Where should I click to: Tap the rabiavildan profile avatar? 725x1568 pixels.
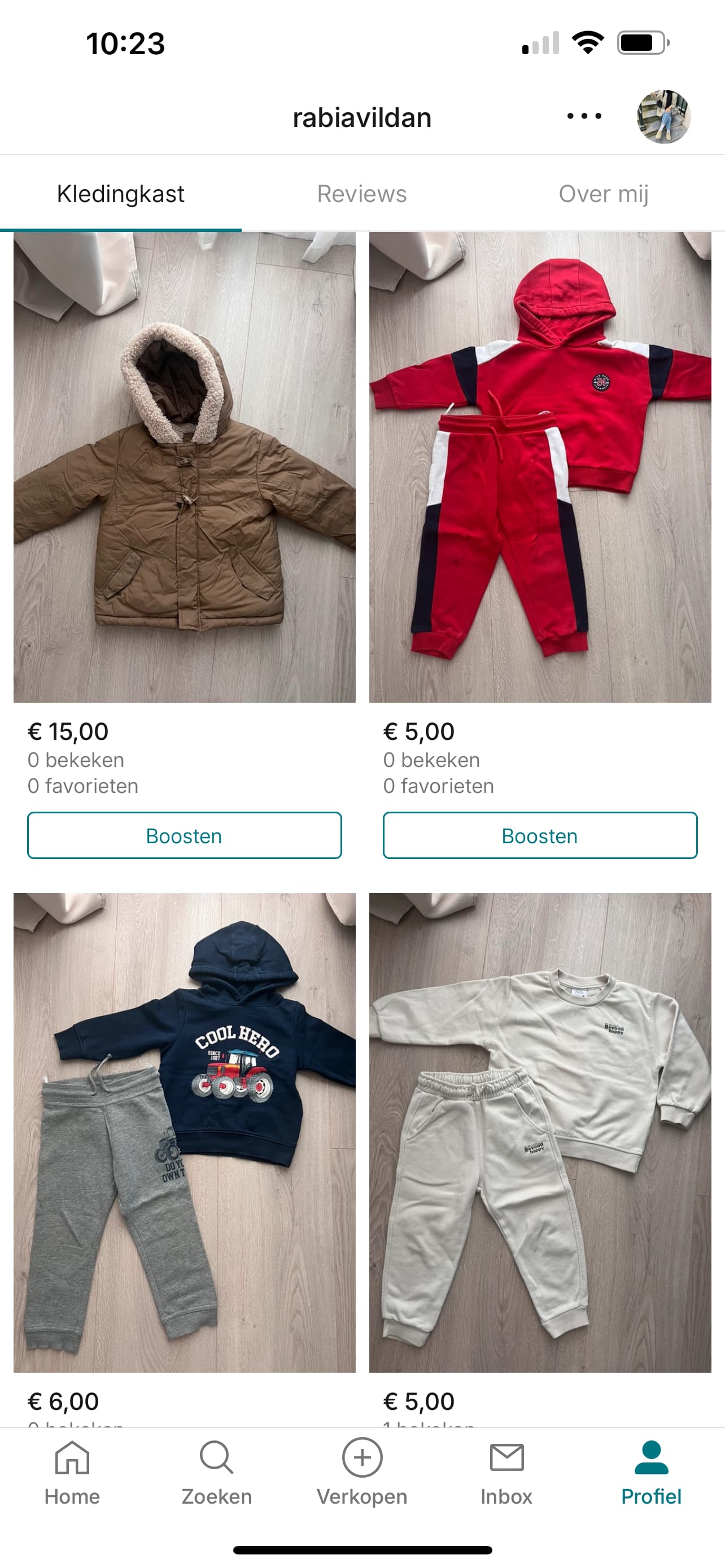point(663,117)
